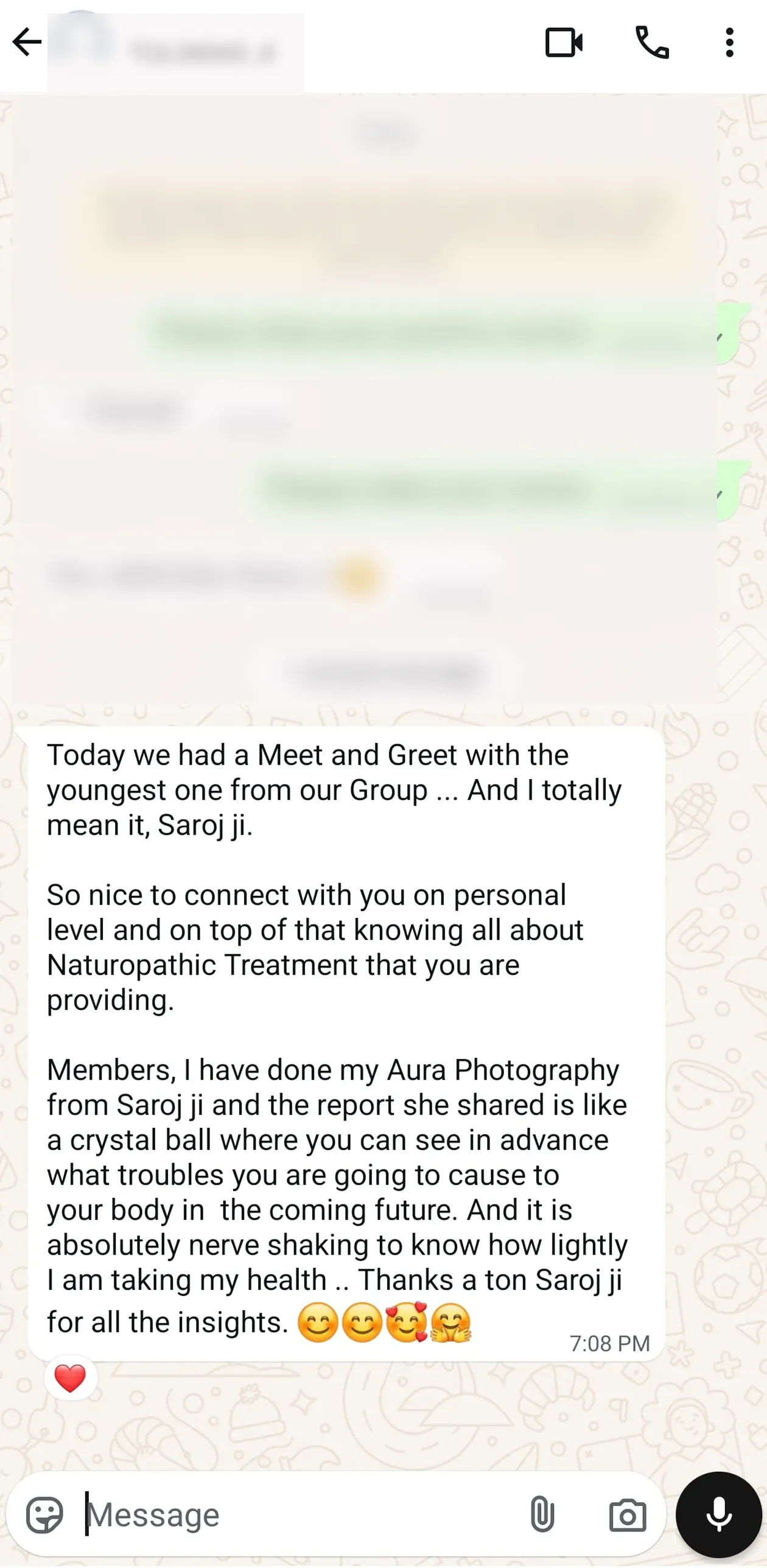Screen dimensions: 767x1568
Task: Open the emoji and sticker picker
Action: click(44, 1514)
